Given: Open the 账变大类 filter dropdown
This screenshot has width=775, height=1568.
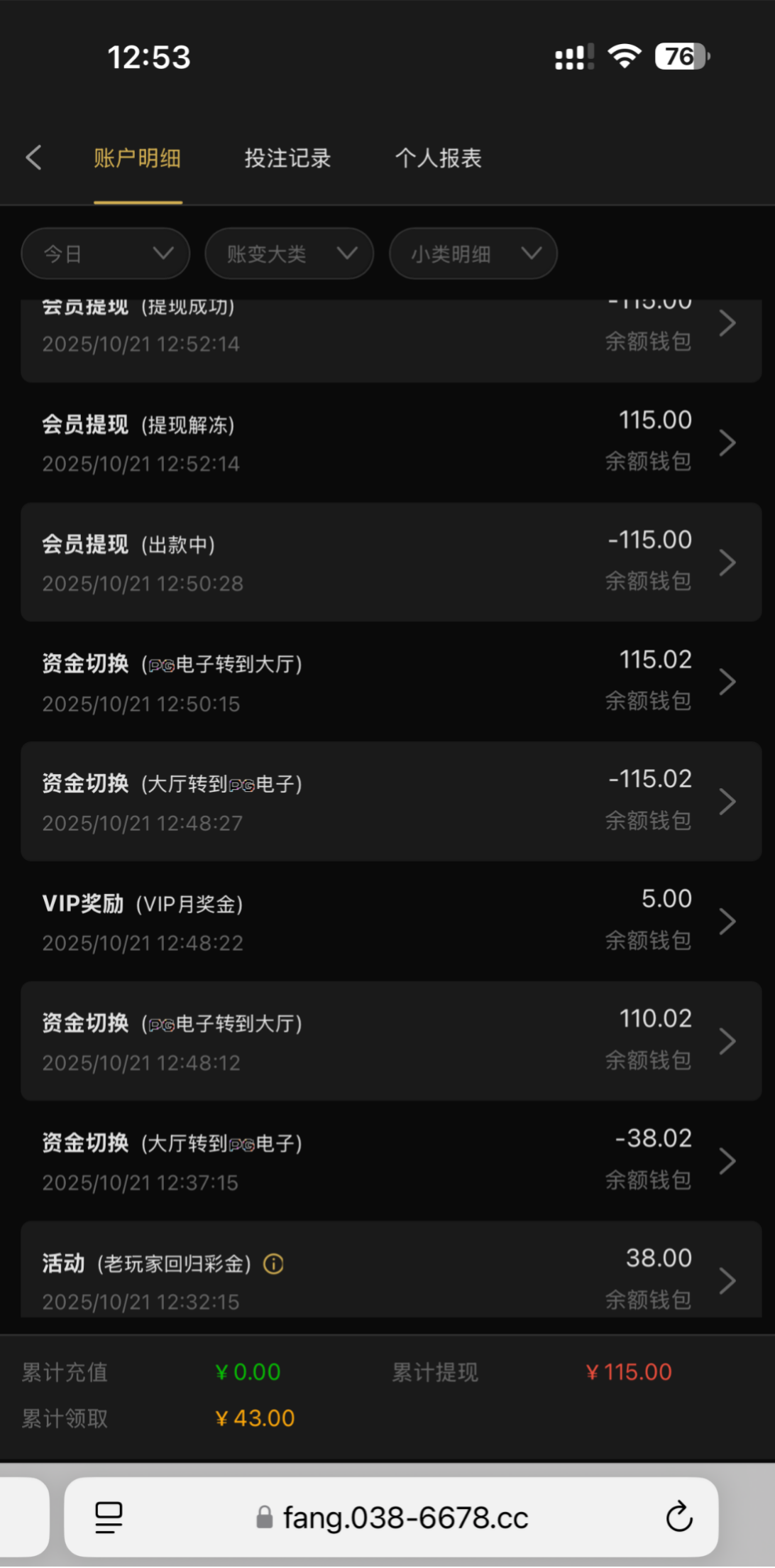Looking at the screenshot, I should click(x=289, y=254).
